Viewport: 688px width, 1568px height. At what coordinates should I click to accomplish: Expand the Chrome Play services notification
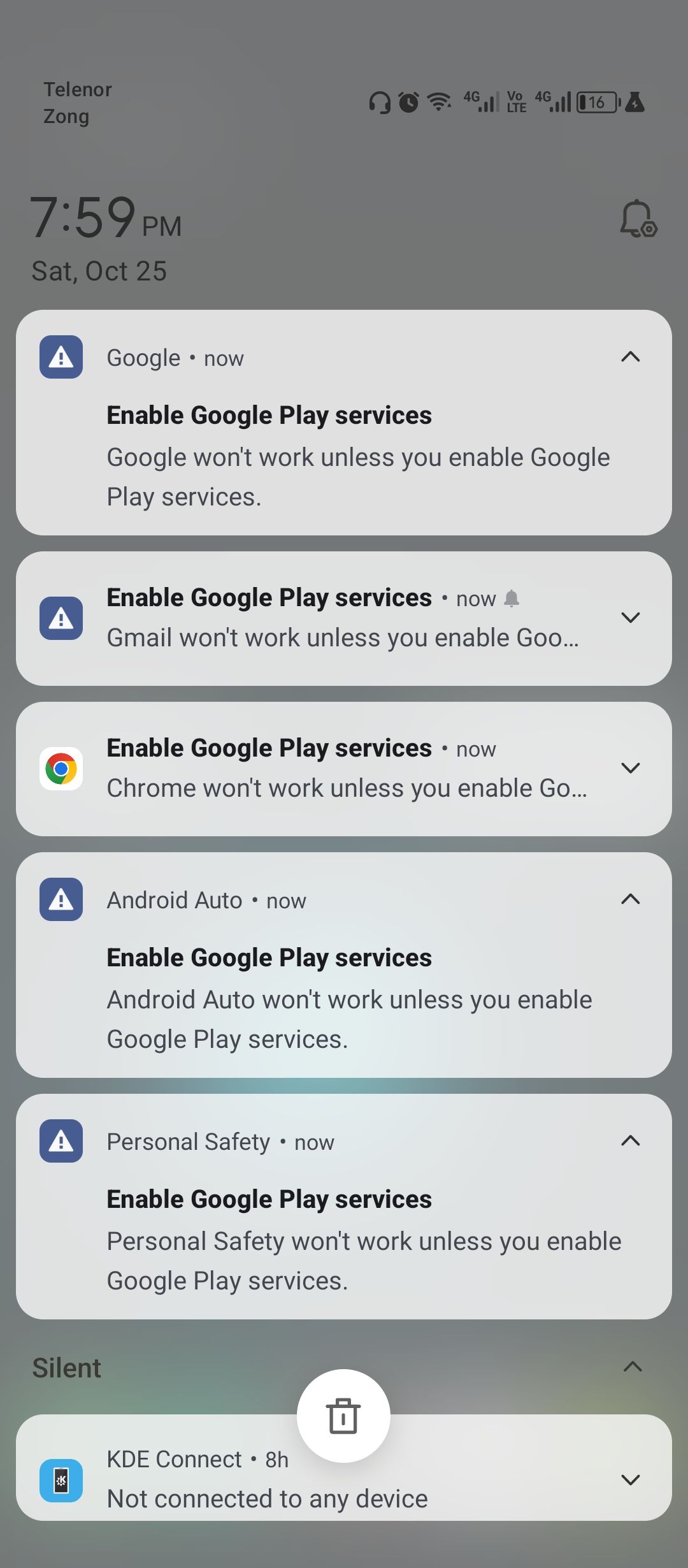630,768
